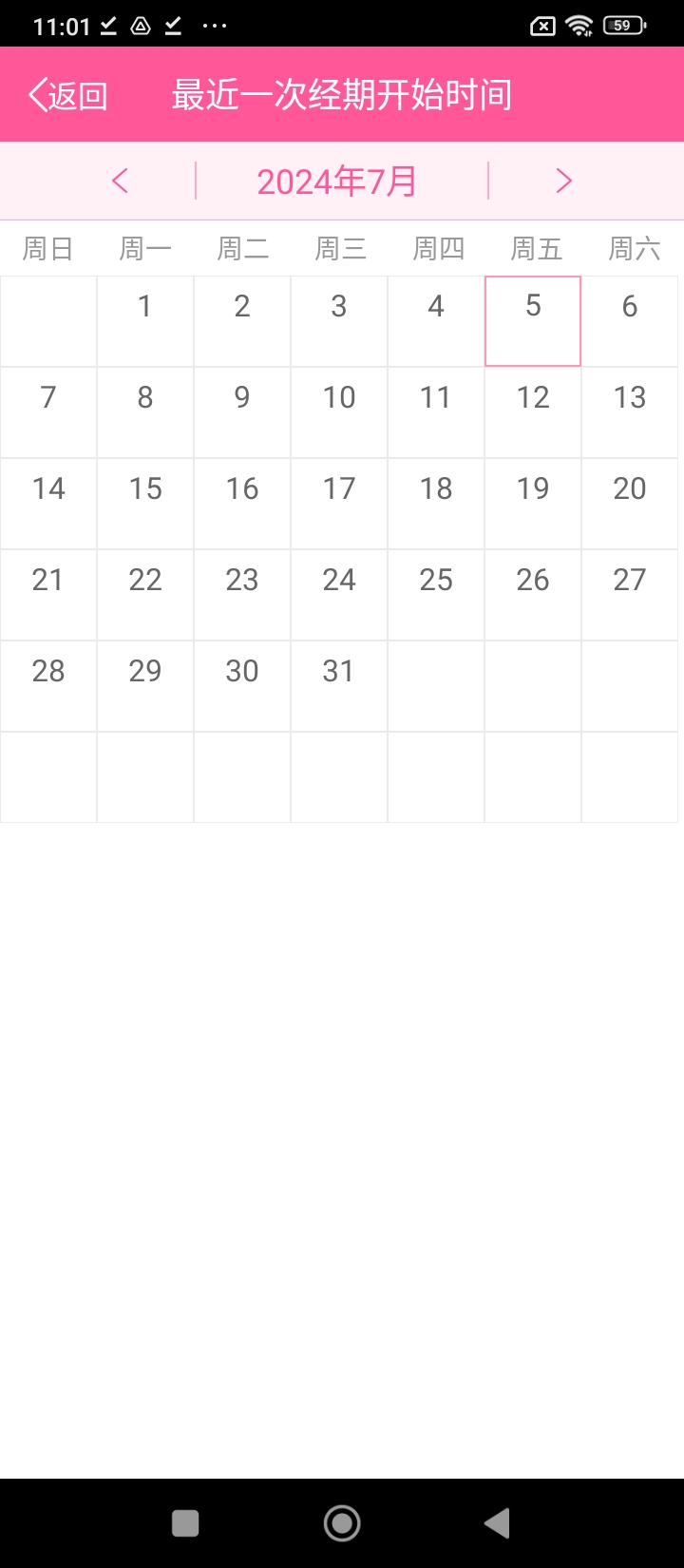Tap day 16 in the calendar
The height and width of the screenshot is (1568, 684).
[x=242, y=503]
